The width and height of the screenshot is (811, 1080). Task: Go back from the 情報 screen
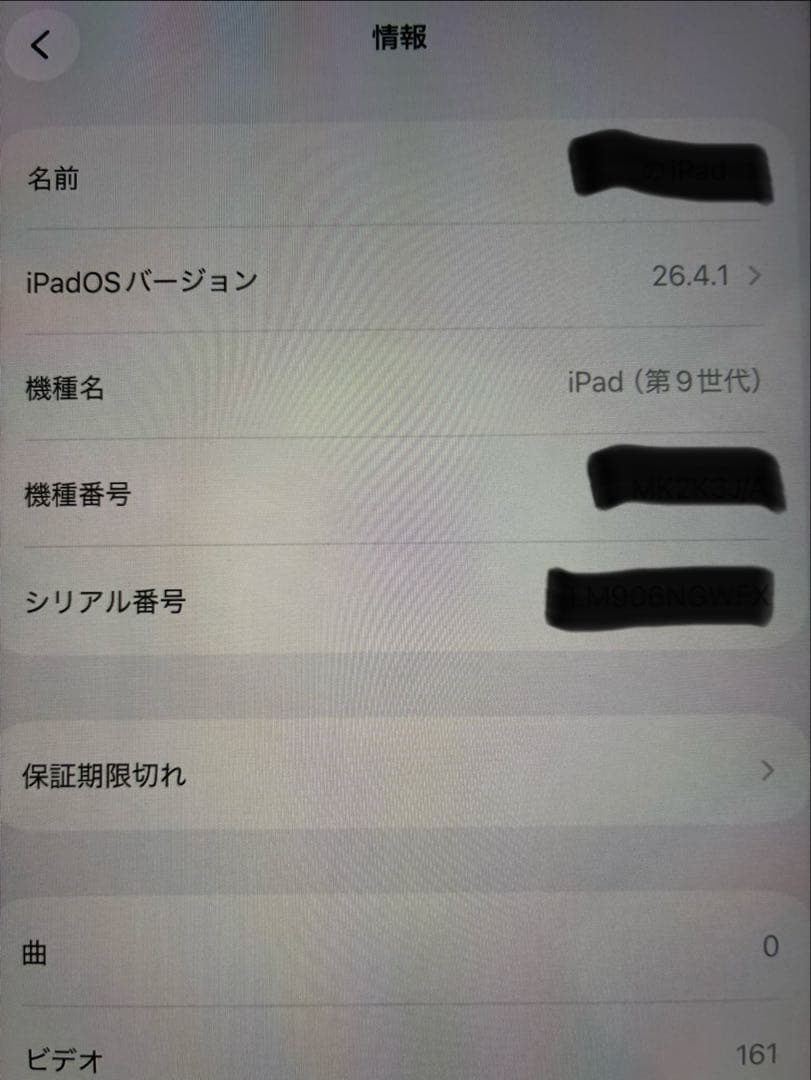(x=41, y=45)
